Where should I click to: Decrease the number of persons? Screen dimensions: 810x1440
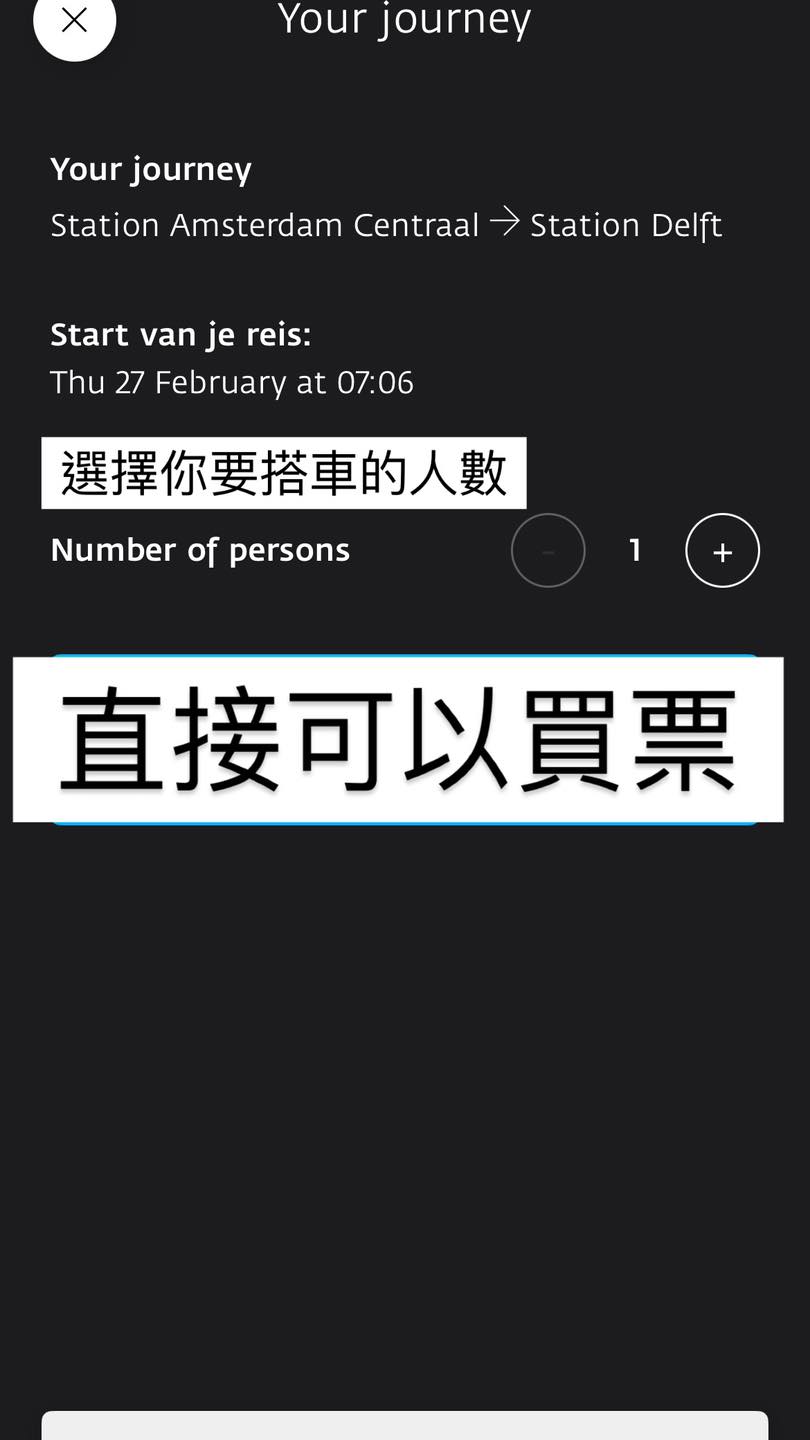click(548, 550)
